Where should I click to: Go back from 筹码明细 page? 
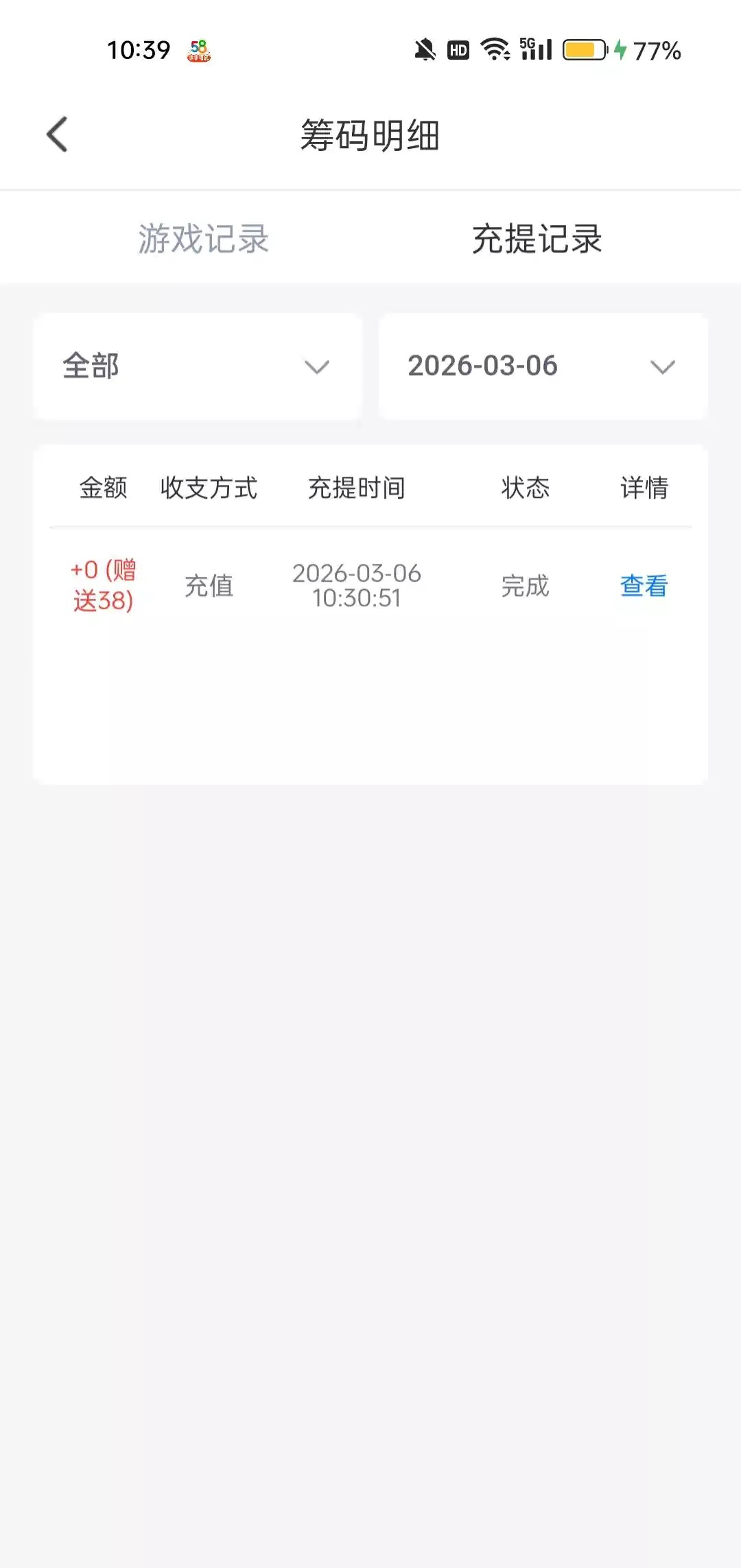[58, 134]
